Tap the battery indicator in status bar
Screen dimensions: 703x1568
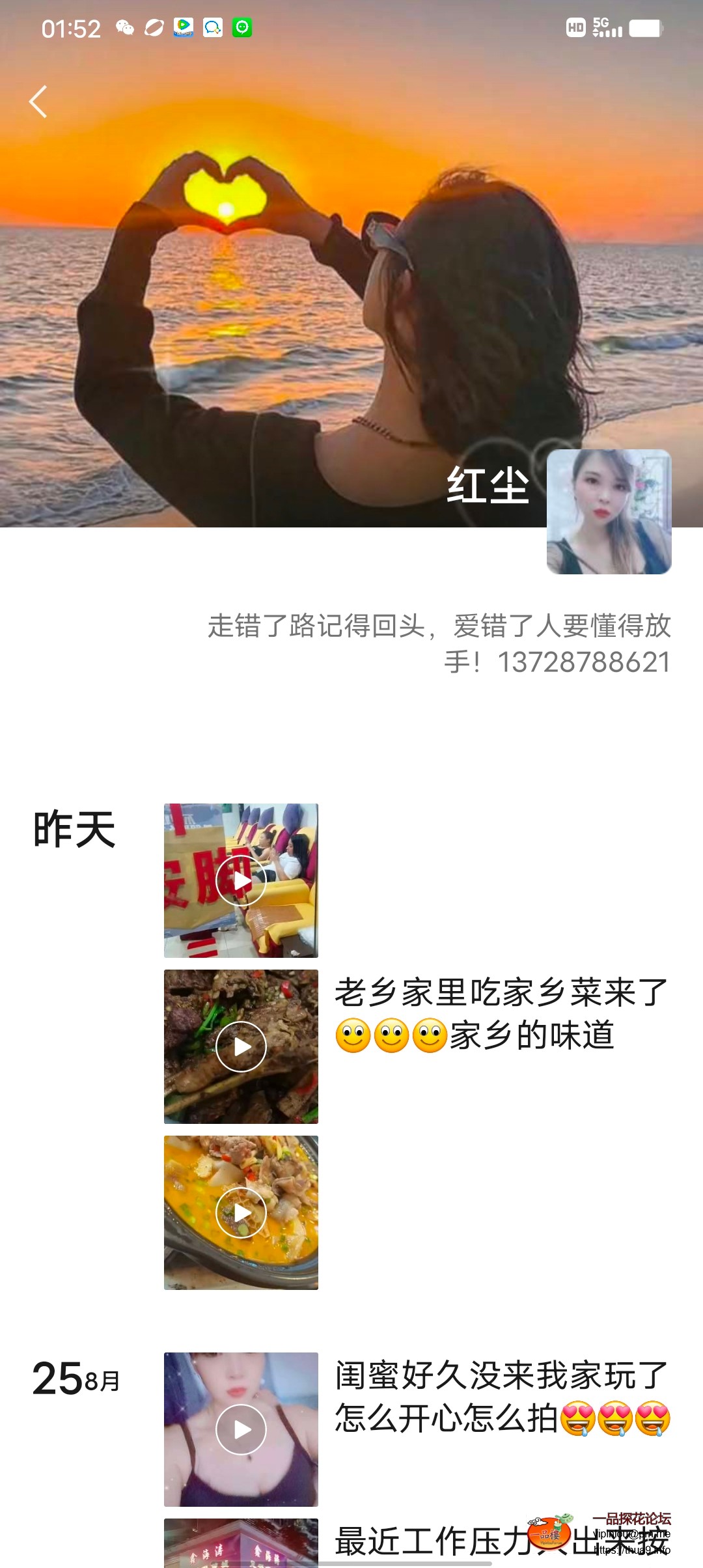pos(644,29)
